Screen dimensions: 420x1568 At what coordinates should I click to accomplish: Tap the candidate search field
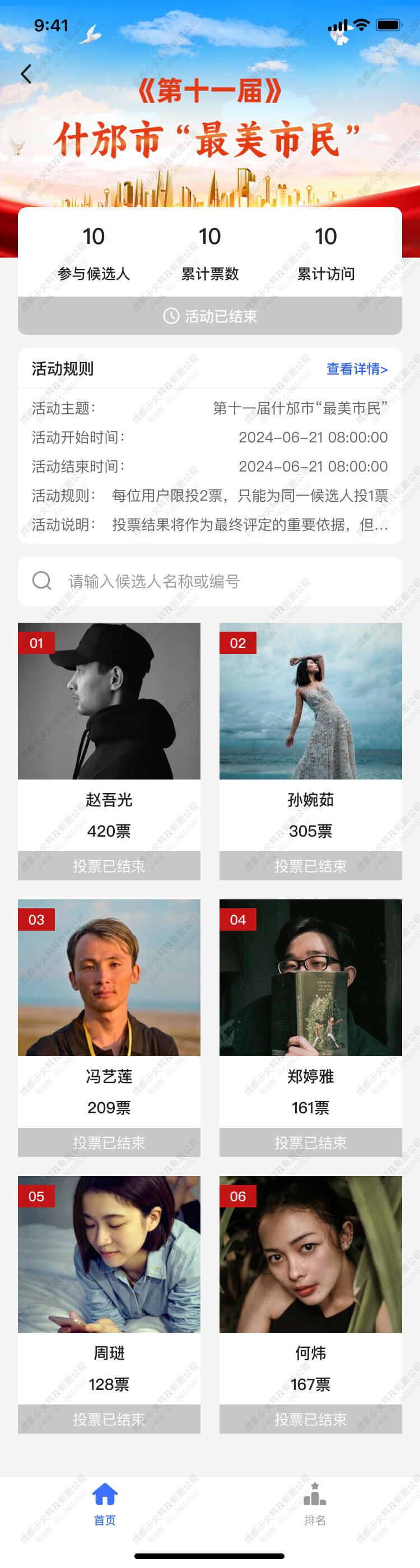(x=210, y=581)
